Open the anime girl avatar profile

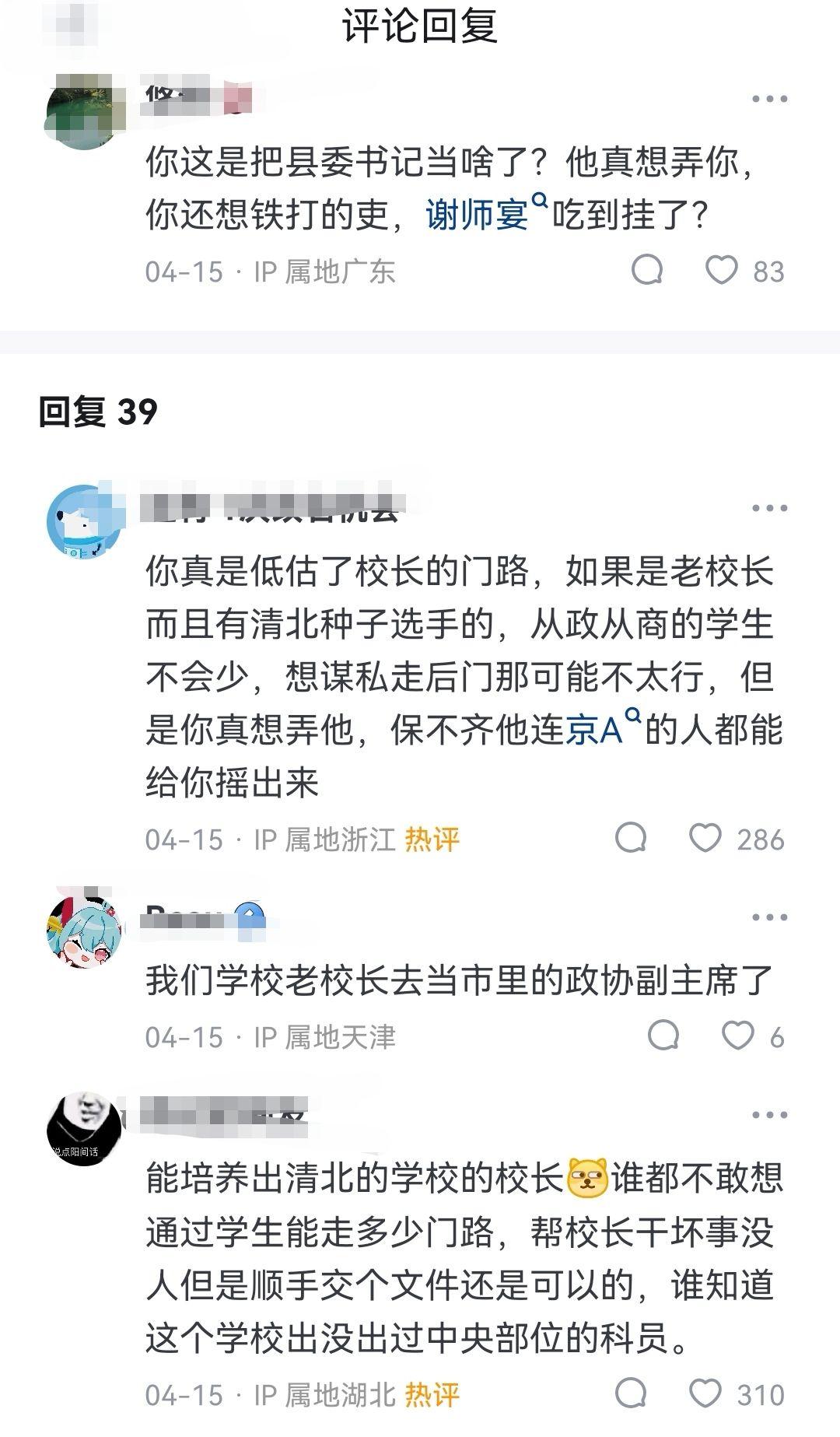click(x=84, y=931)
